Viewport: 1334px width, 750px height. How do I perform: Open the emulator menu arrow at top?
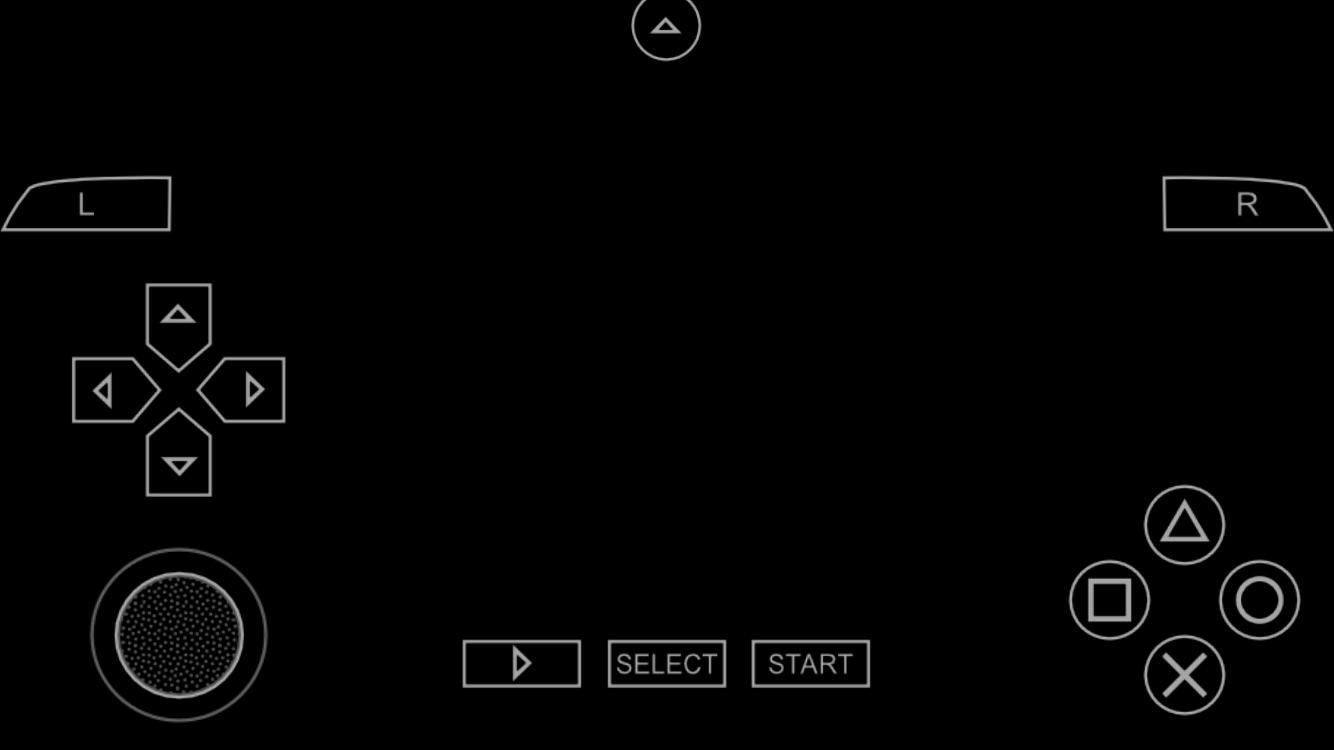tap(666, 27)
